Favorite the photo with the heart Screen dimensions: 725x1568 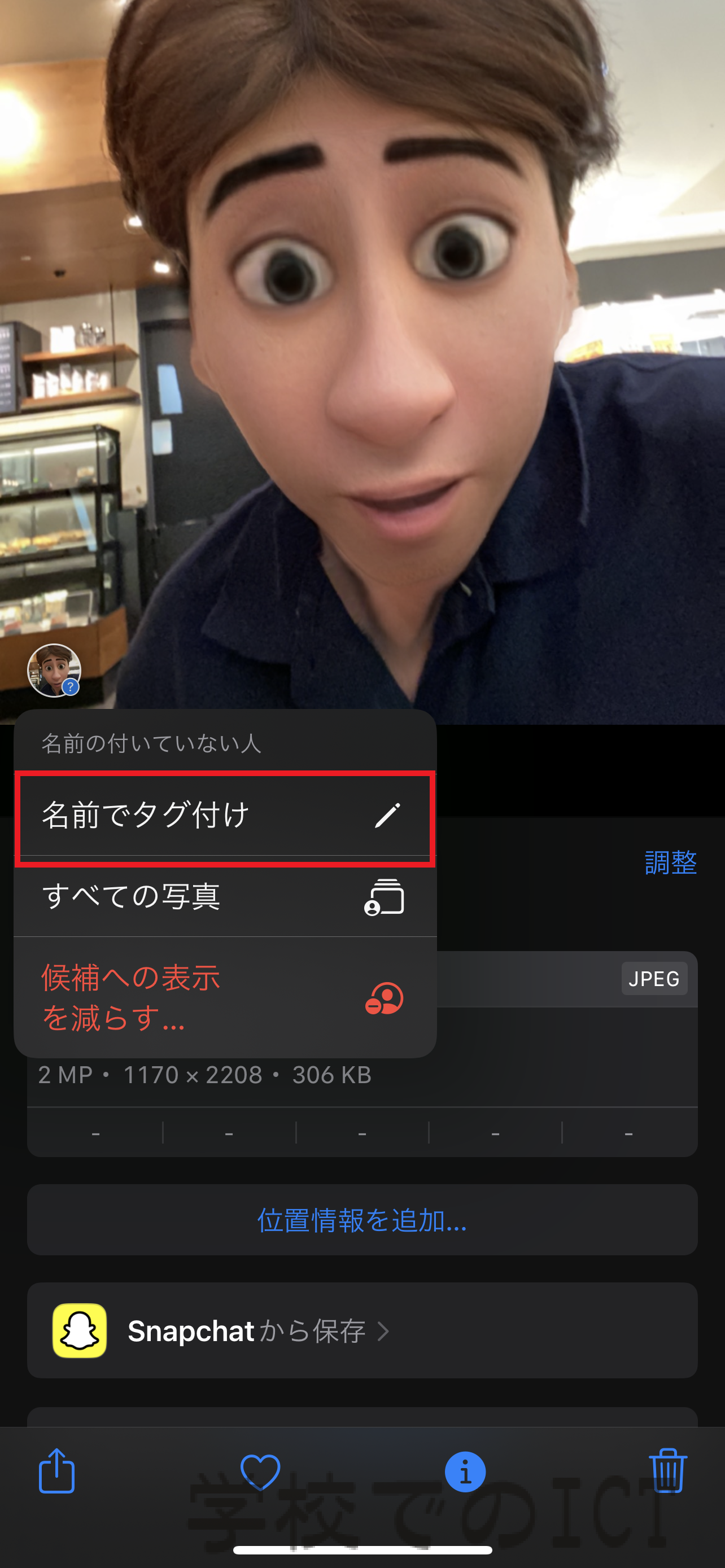click(x=260, y=1472)
